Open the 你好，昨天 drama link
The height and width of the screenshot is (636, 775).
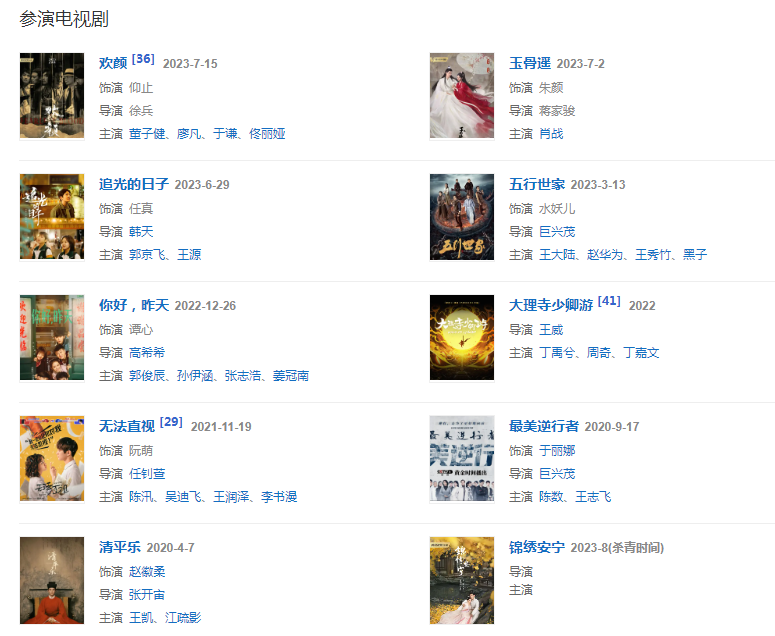(x=134, y=305)
